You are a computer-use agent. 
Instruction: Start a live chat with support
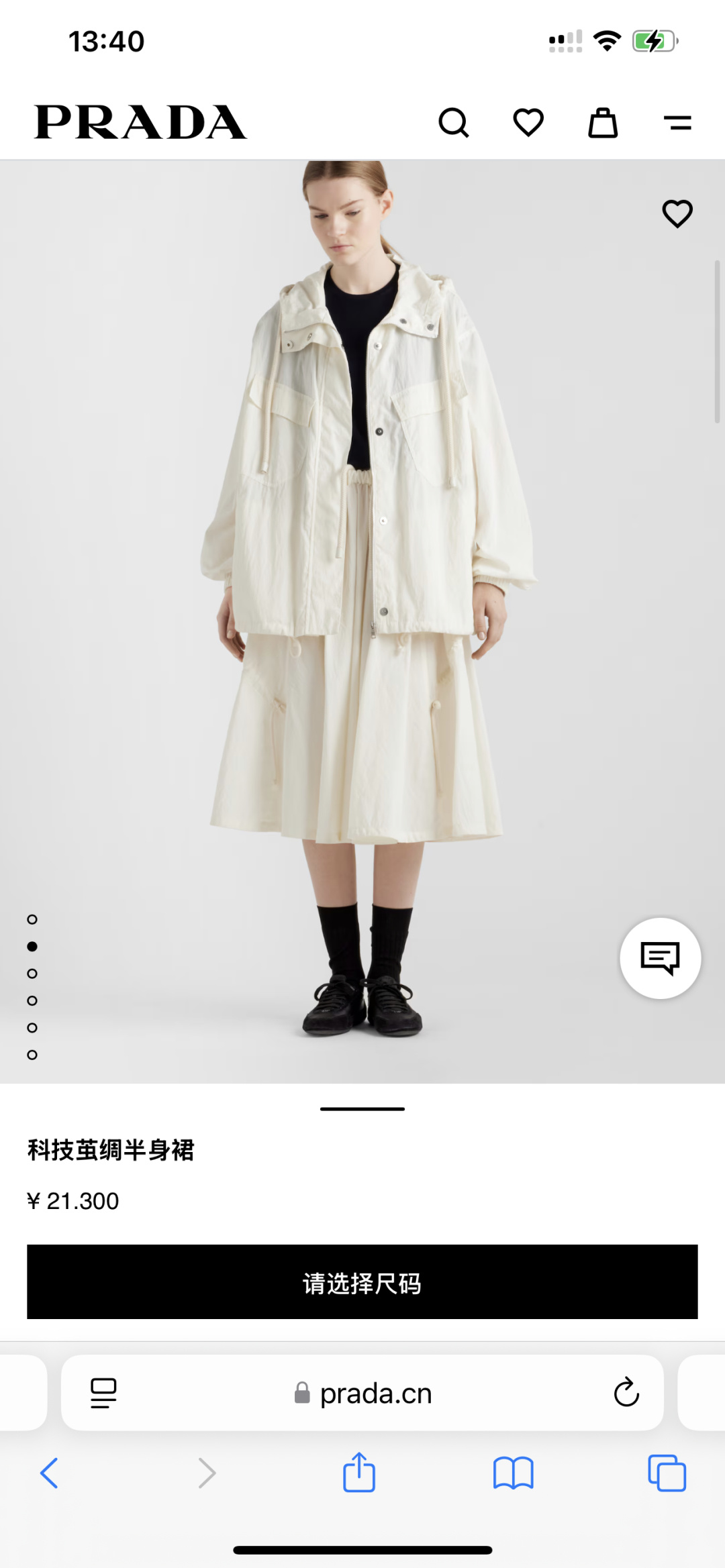tap(660, 958)
